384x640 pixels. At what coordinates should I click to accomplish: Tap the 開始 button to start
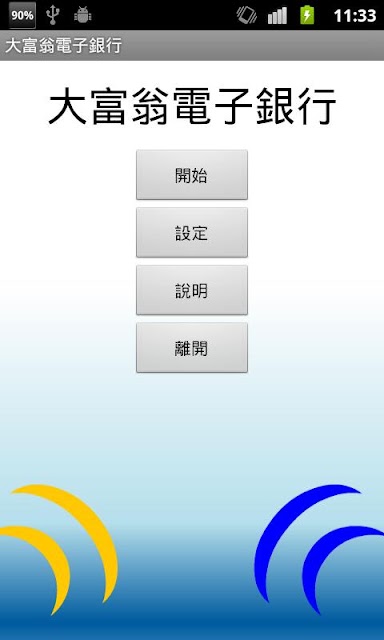click(192, 175)
